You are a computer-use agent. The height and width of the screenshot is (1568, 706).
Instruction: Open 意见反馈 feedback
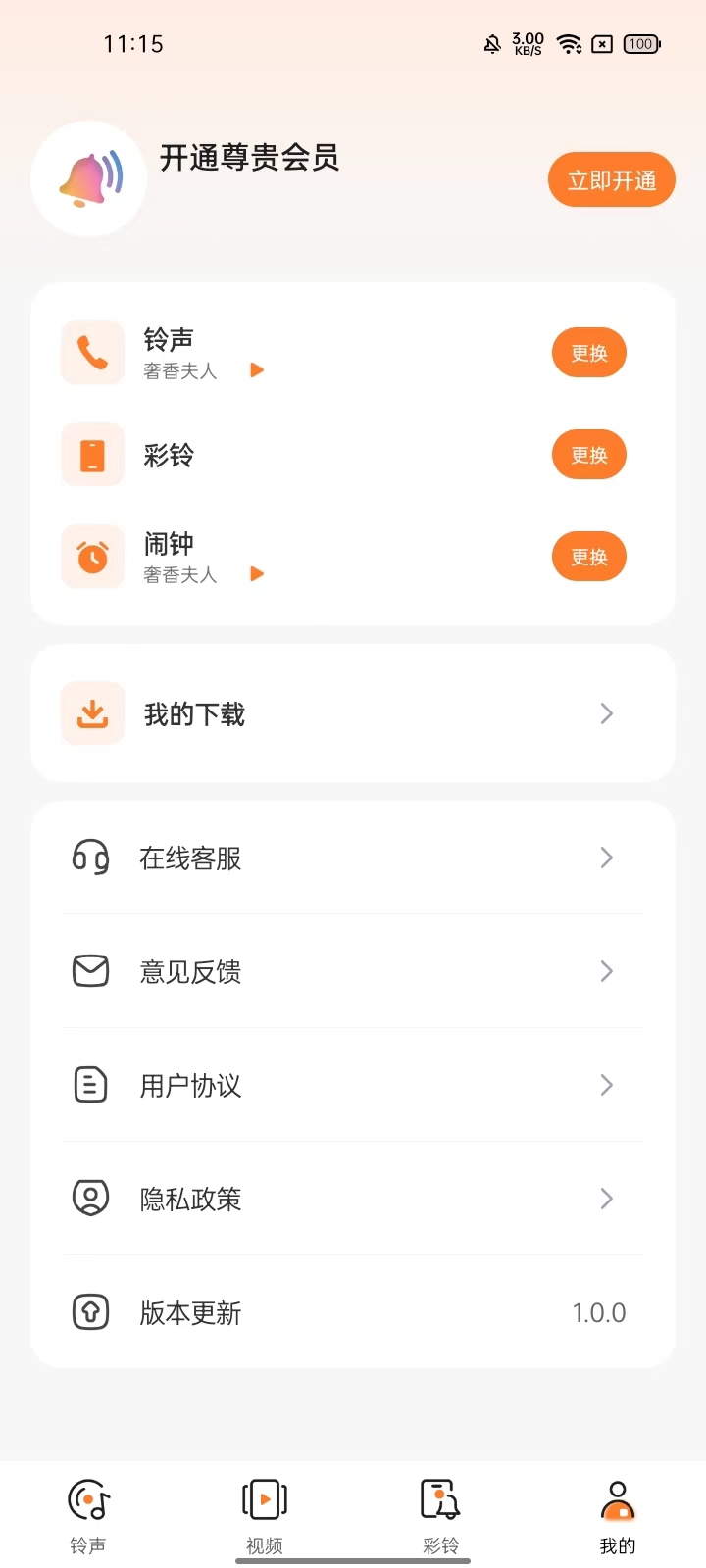click(353, 971)
